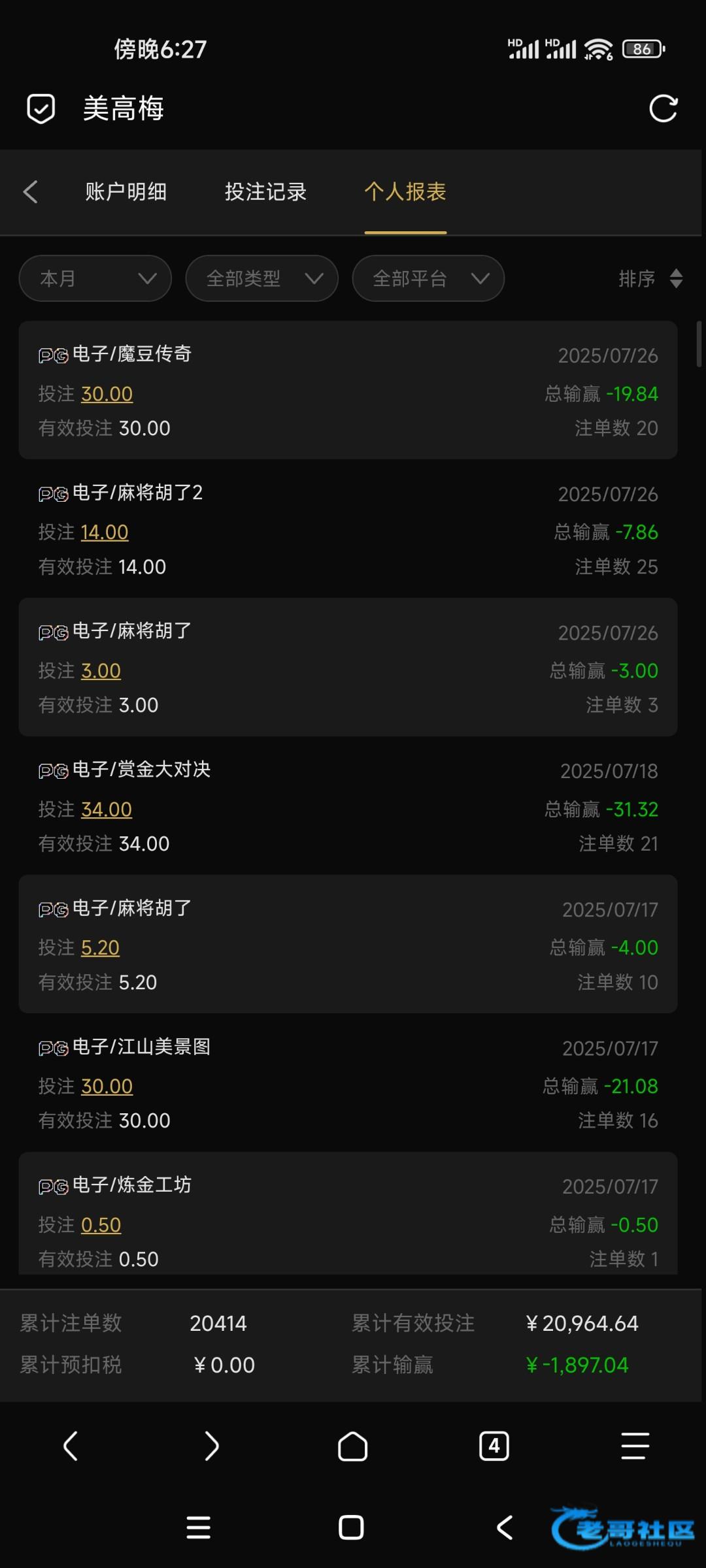Image resolution: width=706 pixels, height=1568 pixels.
Task: Open the browser menu icon
Action: click(x=635, y=1446)
